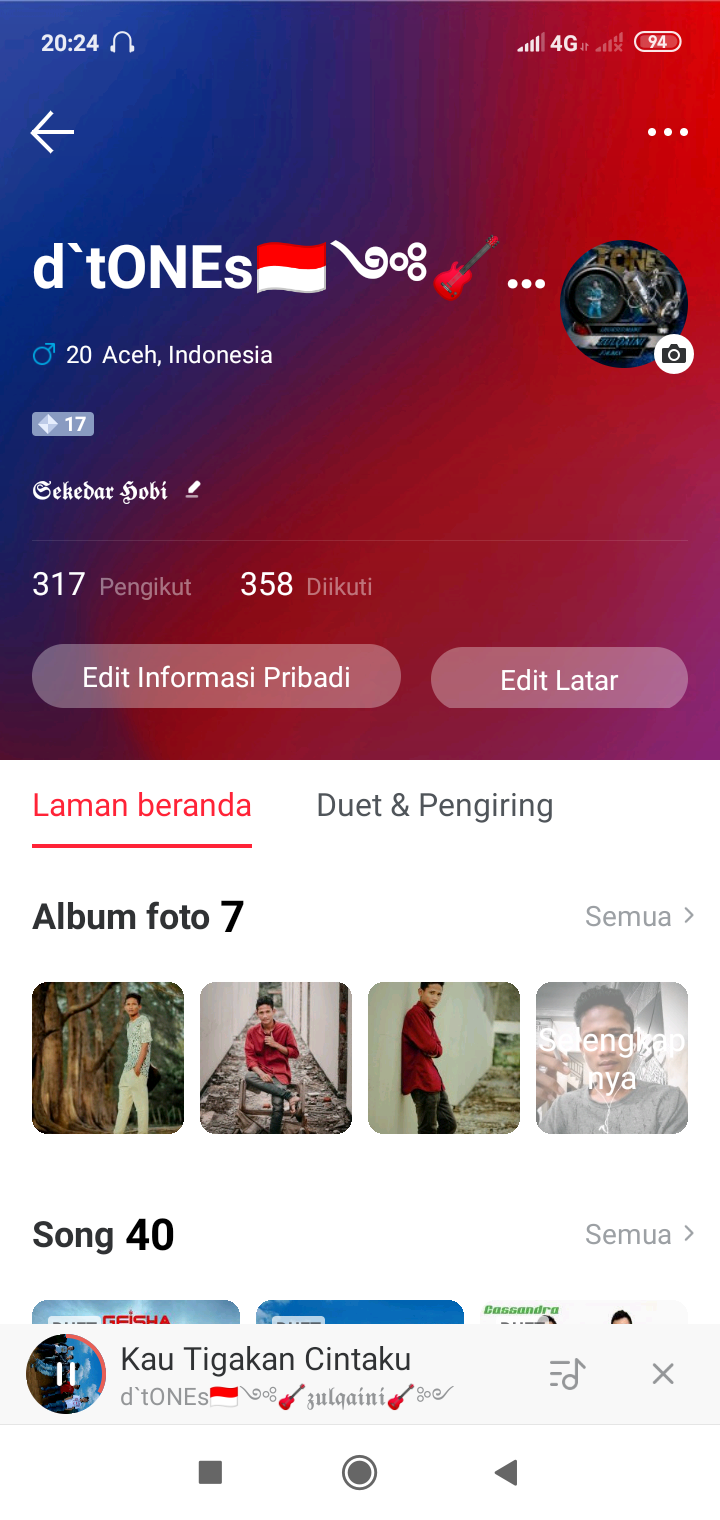Tap the camera icon on the profile picture
The width and height of the screenshot is (720, 1520).
click(674, 355)
